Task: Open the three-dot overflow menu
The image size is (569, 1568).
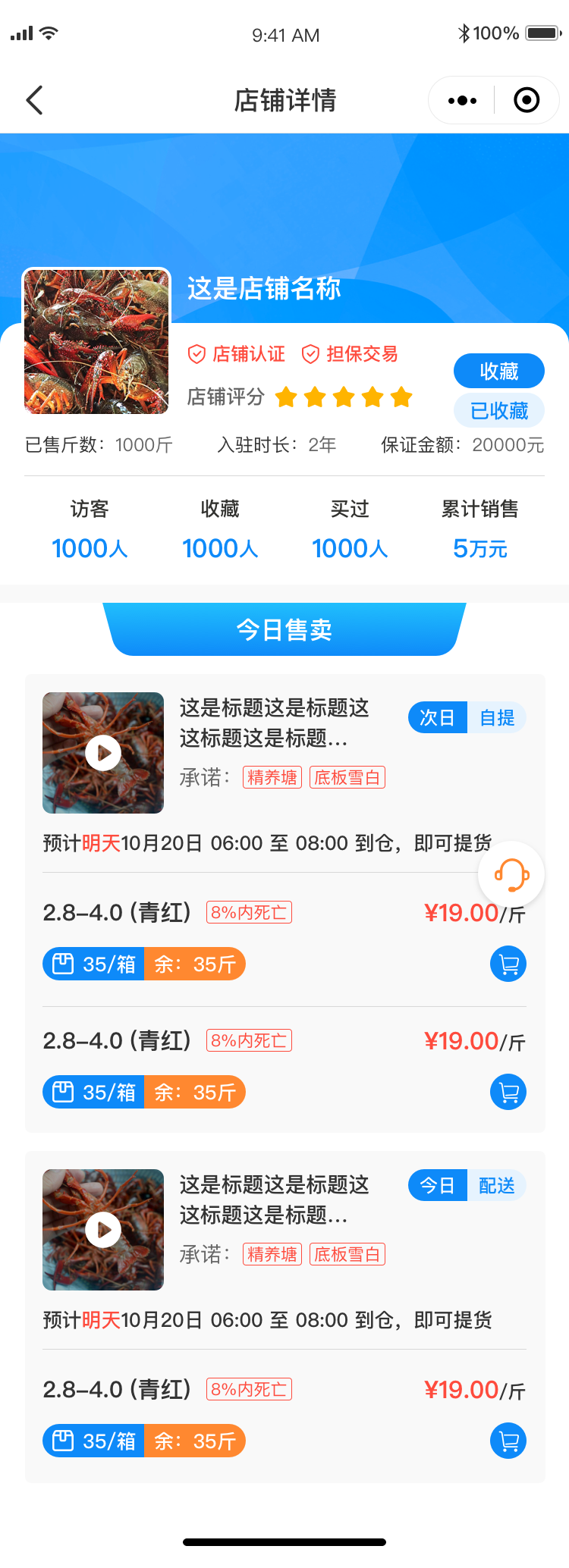Action: click(x=462, y=100)
